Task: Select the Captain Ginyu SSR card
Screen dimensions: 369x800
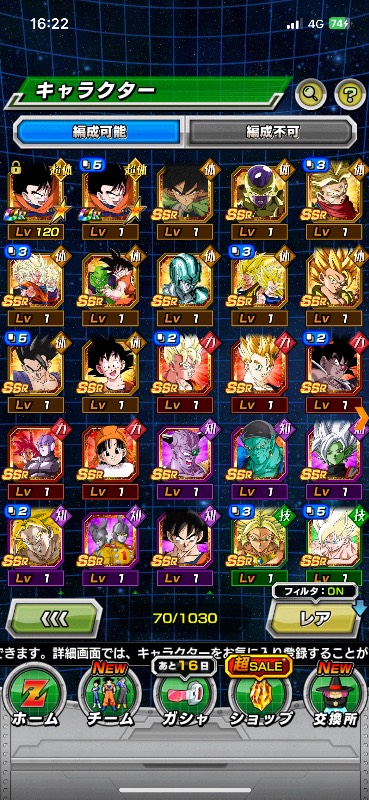Action: (x=185, y=459)
